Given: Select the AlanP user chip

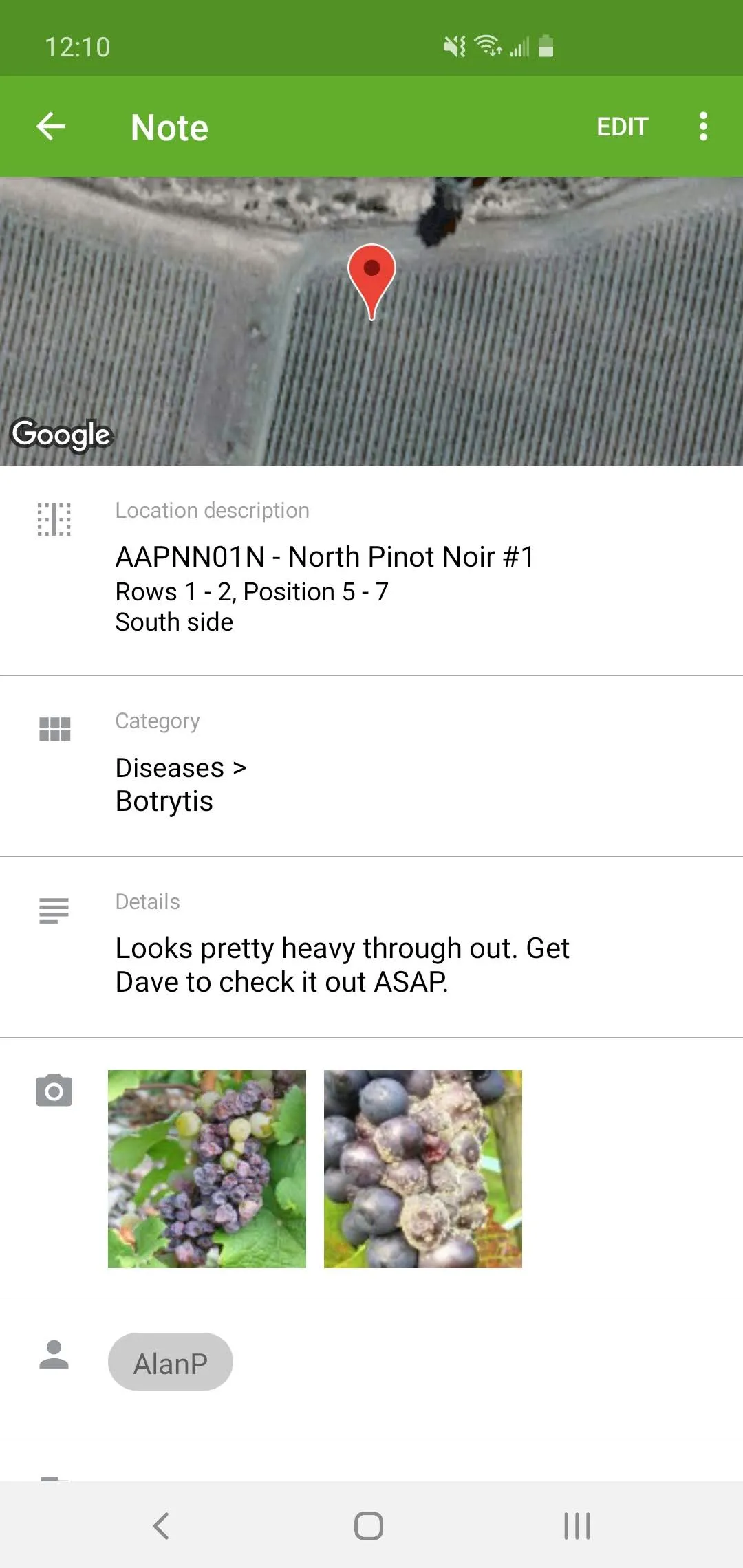Looking at the screenshot, I should (x=171, y=1362).
